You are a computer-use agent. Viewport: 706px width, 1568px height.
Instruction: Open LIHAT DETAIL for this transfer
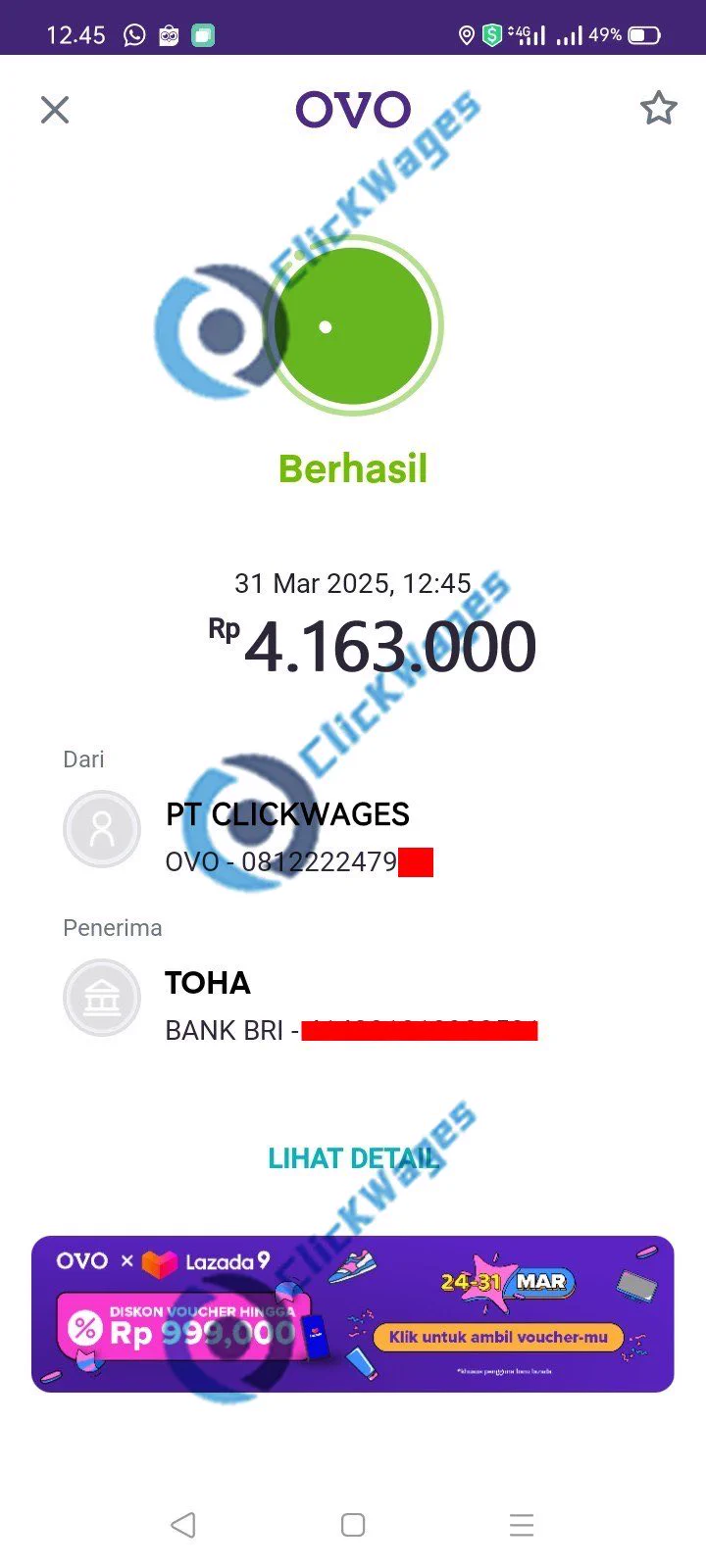click(353, 1158)
